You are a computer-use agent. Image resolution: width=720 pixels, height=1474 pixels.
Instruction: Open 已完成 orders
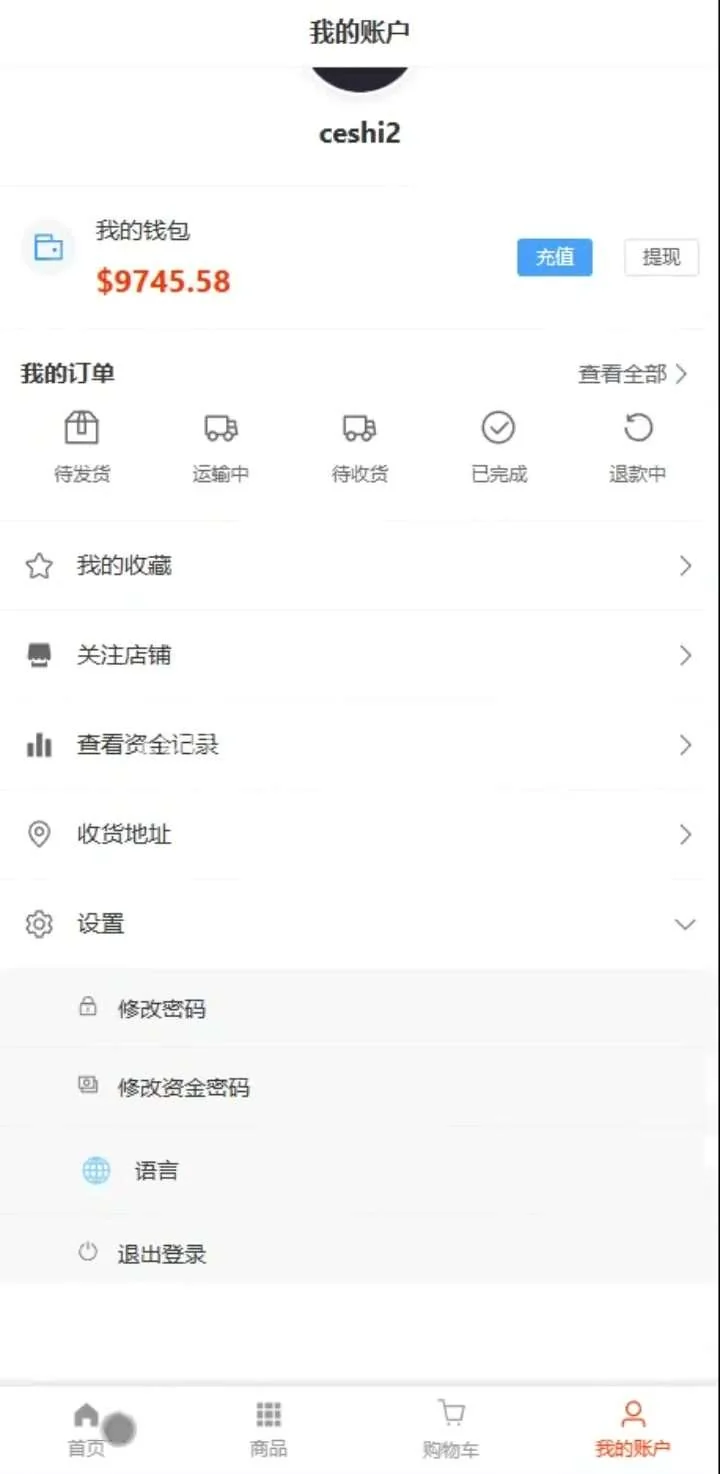pos(498,446)
